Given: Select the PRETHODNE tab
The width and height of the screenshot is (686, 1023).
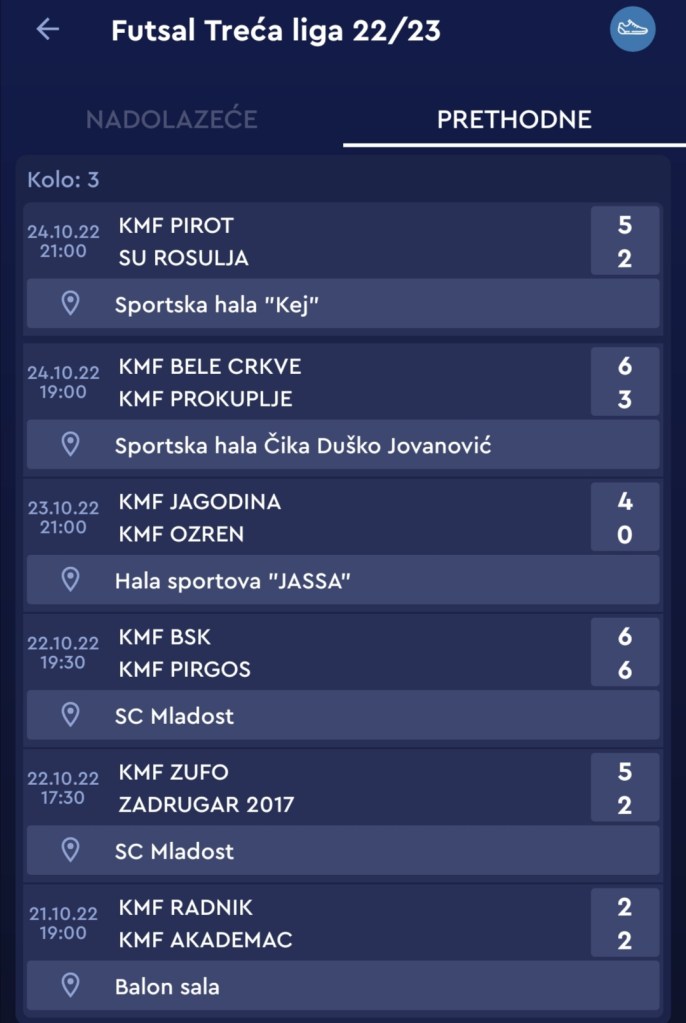Looking at the screenshot, I should [514, 120].
